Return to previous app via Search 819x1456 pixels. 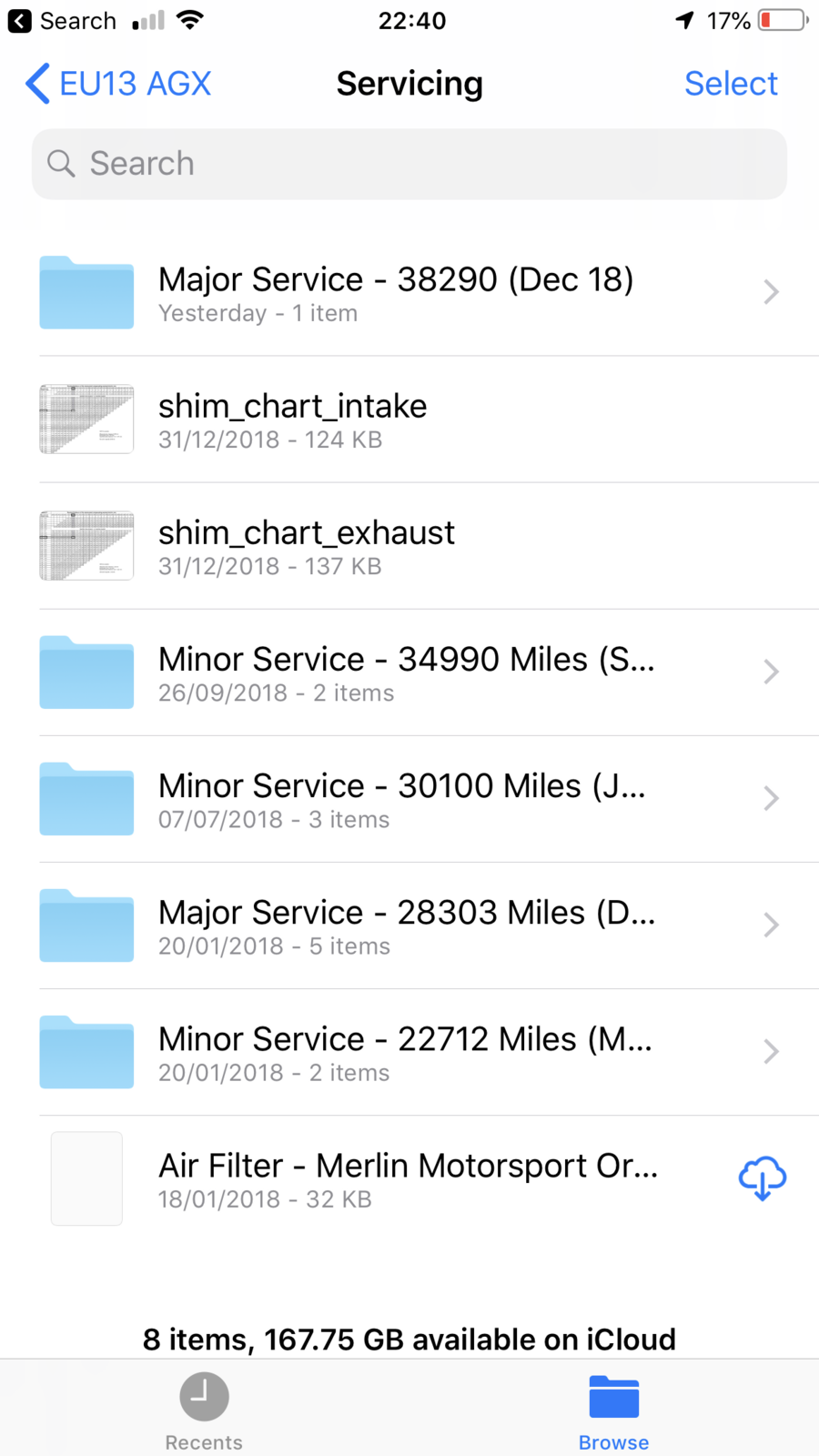[x=62, y=21]
